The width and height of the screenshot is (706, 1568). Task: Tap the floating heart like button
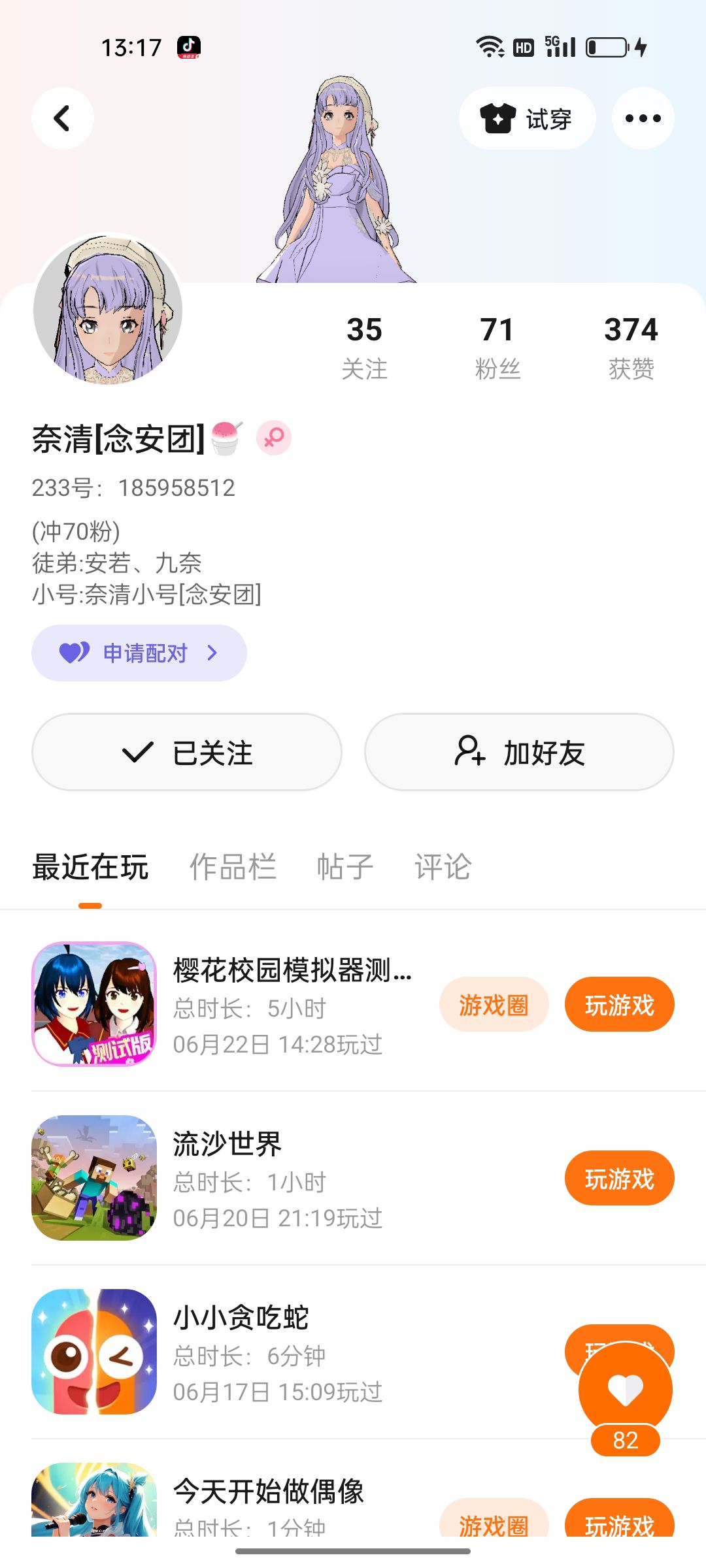point(625,1388)
